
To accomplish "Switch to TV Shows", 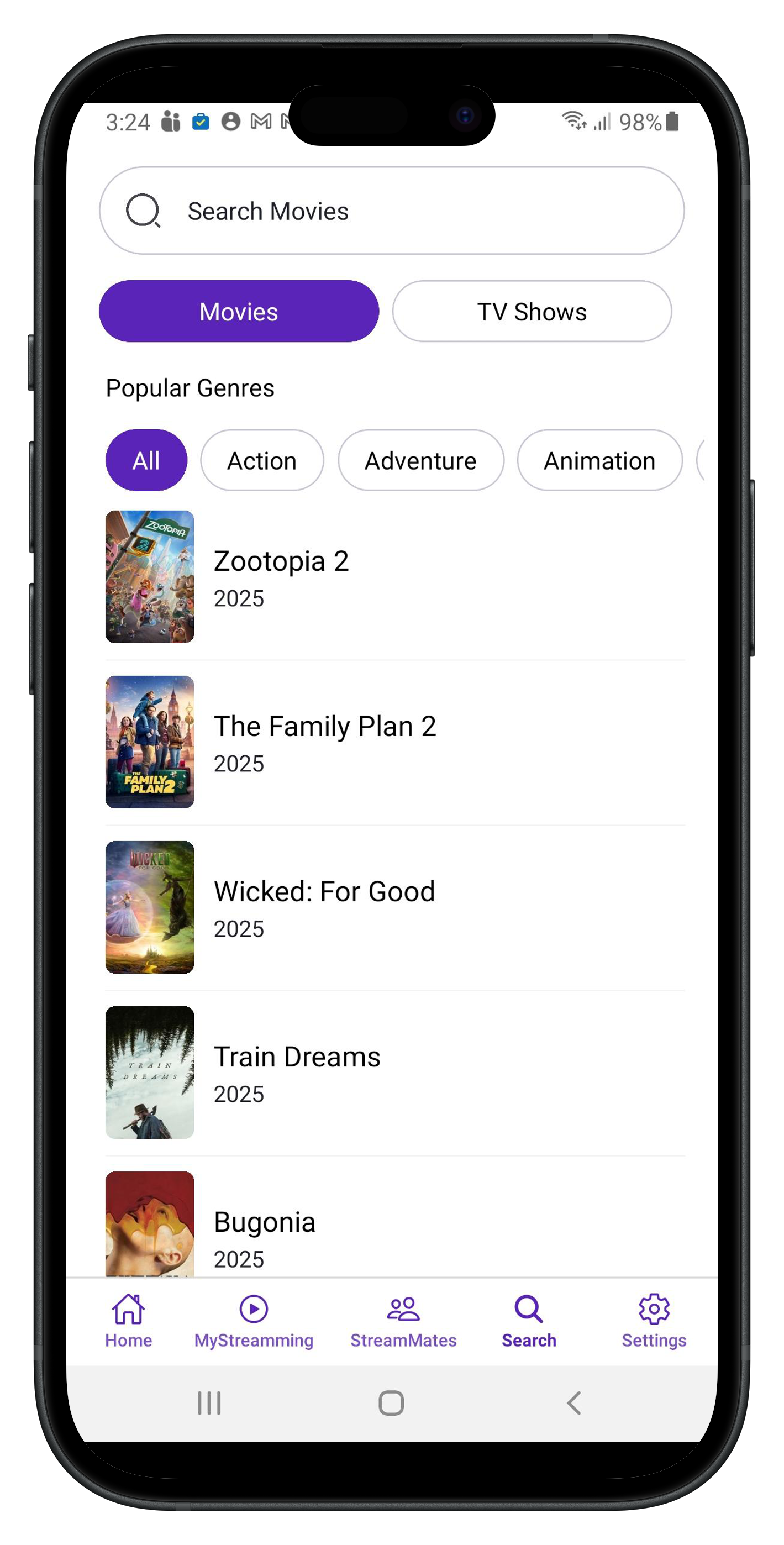I will pos(532,311).
